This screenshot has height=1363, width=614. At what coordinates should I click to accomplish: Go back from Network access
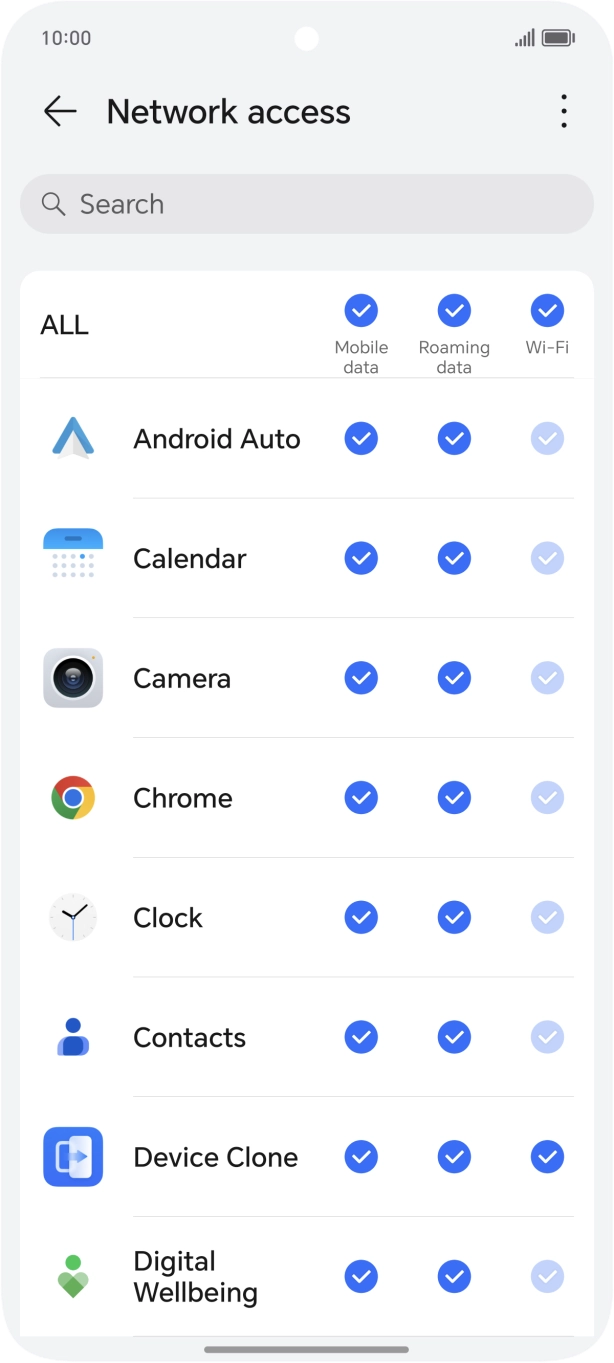60,111
